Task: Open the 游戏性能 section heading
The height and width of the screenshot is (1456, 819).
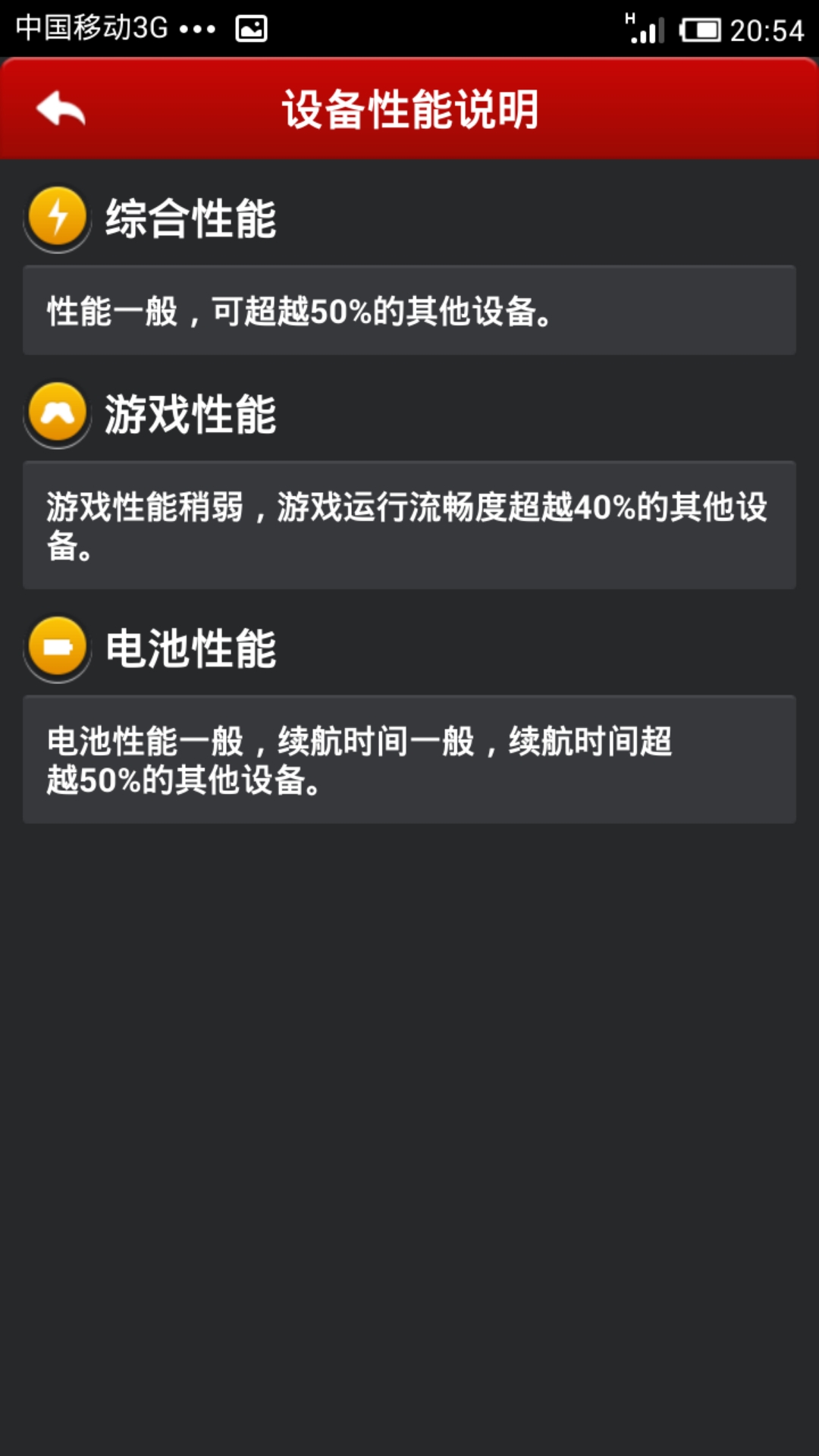Action: [x=190, y=415]
